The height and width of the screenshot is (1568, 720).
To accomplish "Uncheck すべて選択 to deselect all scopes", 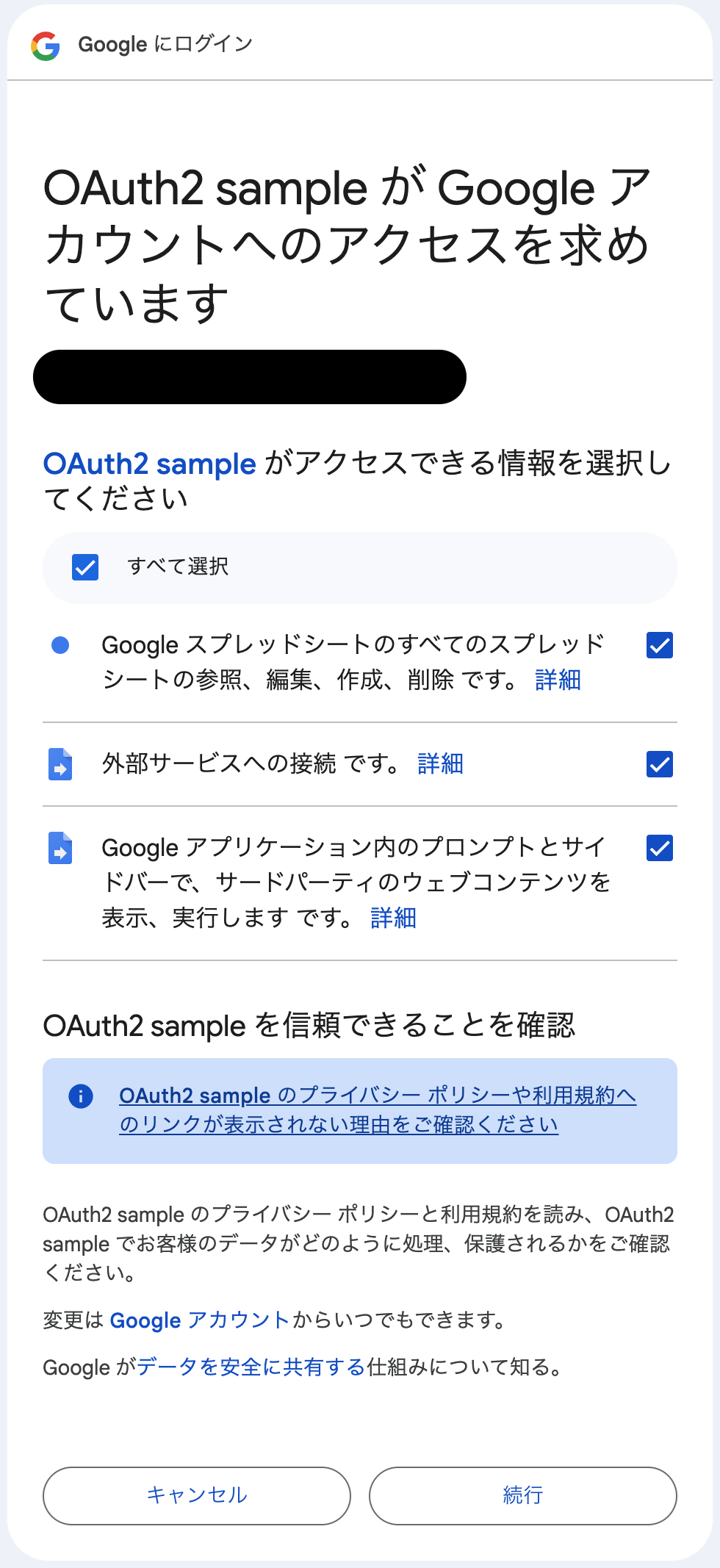I will [x=84, y=567].
